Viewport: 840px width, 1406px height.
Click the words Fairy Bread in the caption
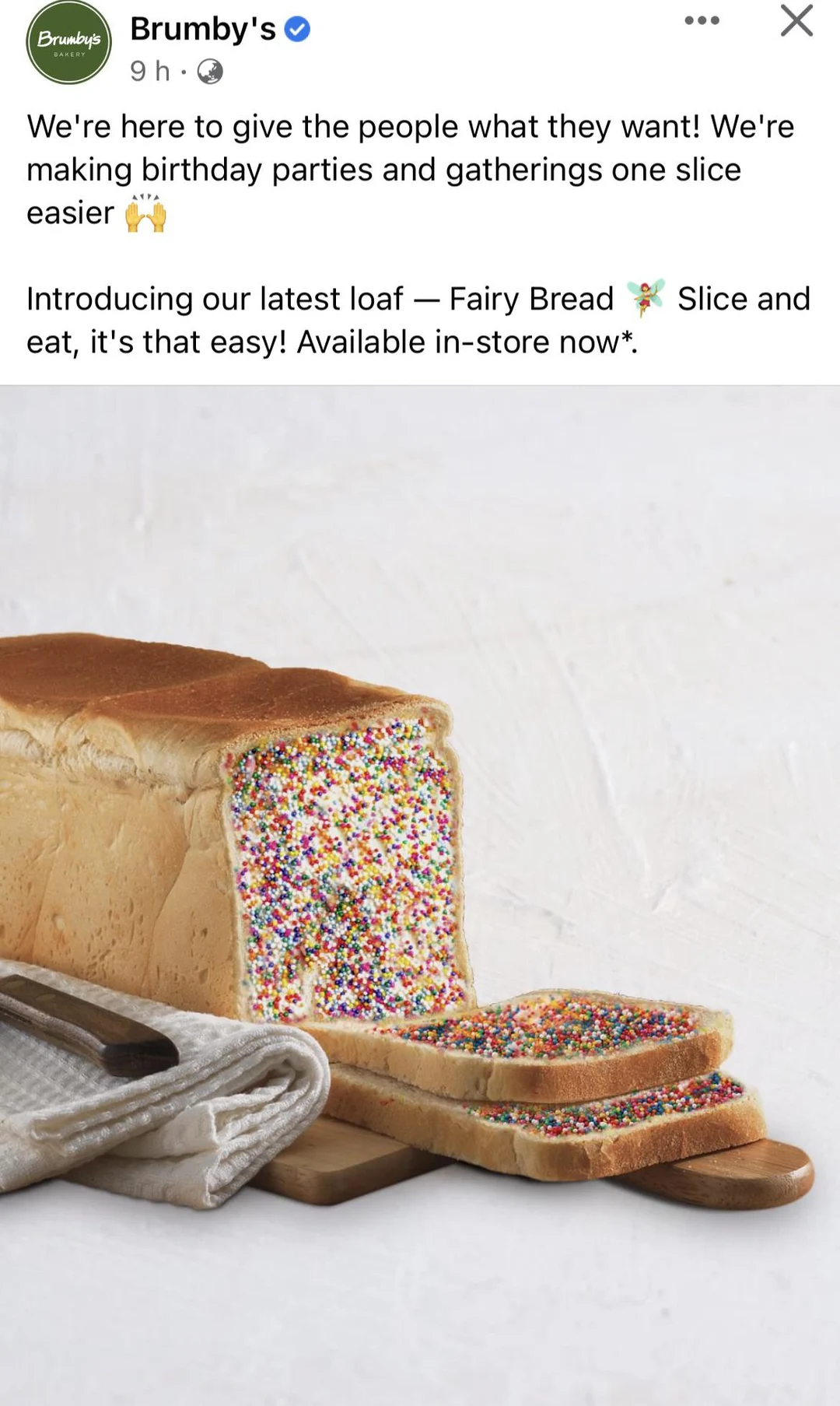(528, 297)
